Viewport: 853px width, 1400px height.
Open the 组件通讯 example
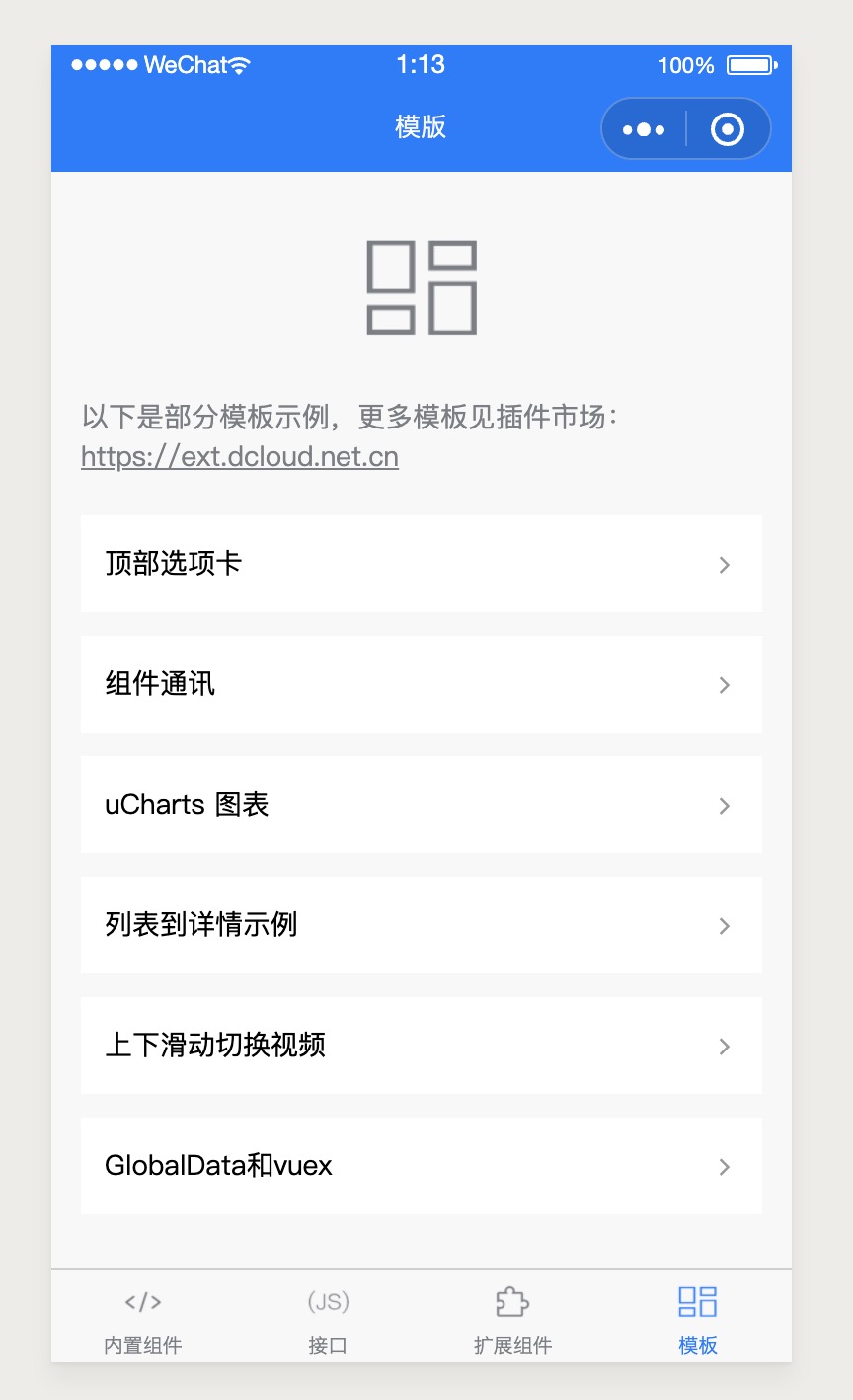coord(421,684)
